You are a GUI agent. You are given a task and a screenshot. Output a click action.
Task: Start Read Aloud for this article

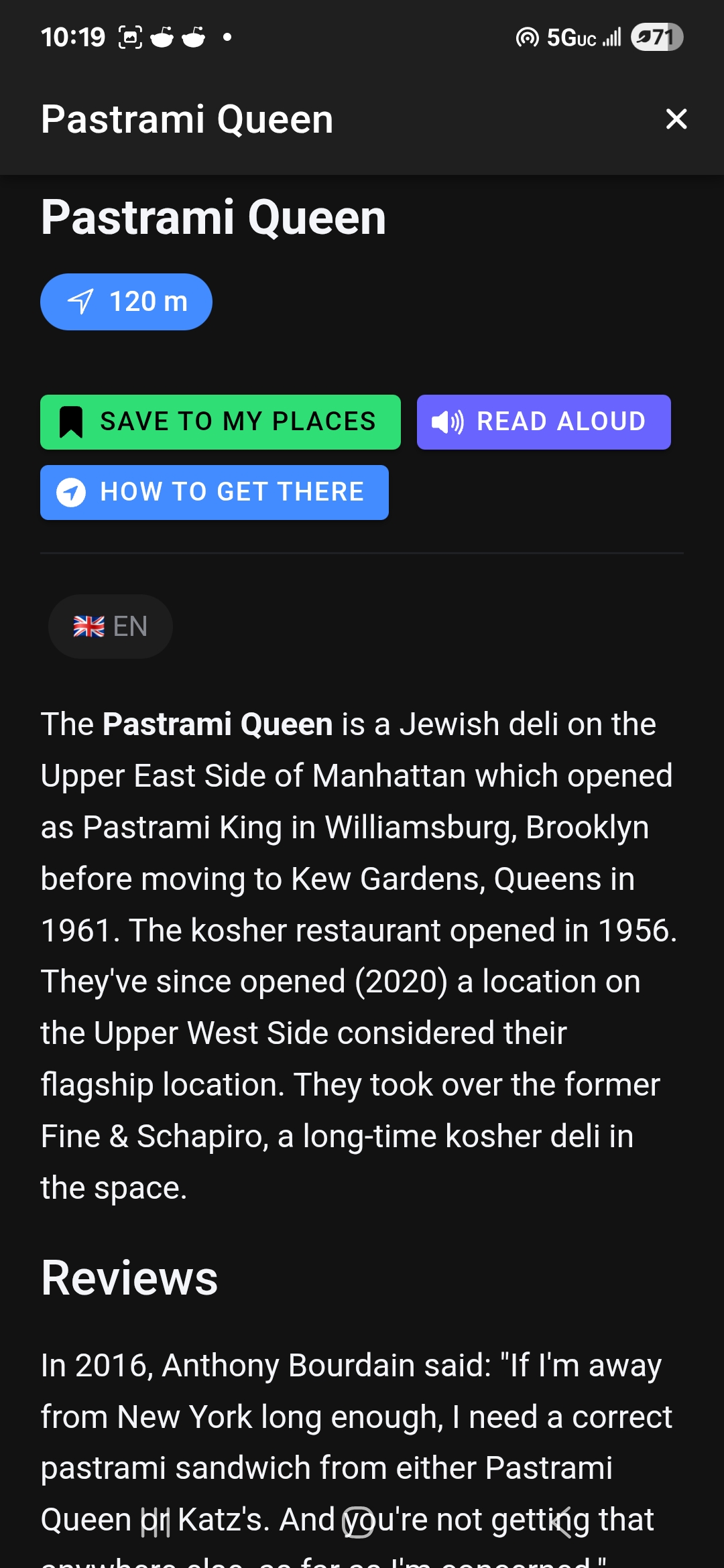544,422
